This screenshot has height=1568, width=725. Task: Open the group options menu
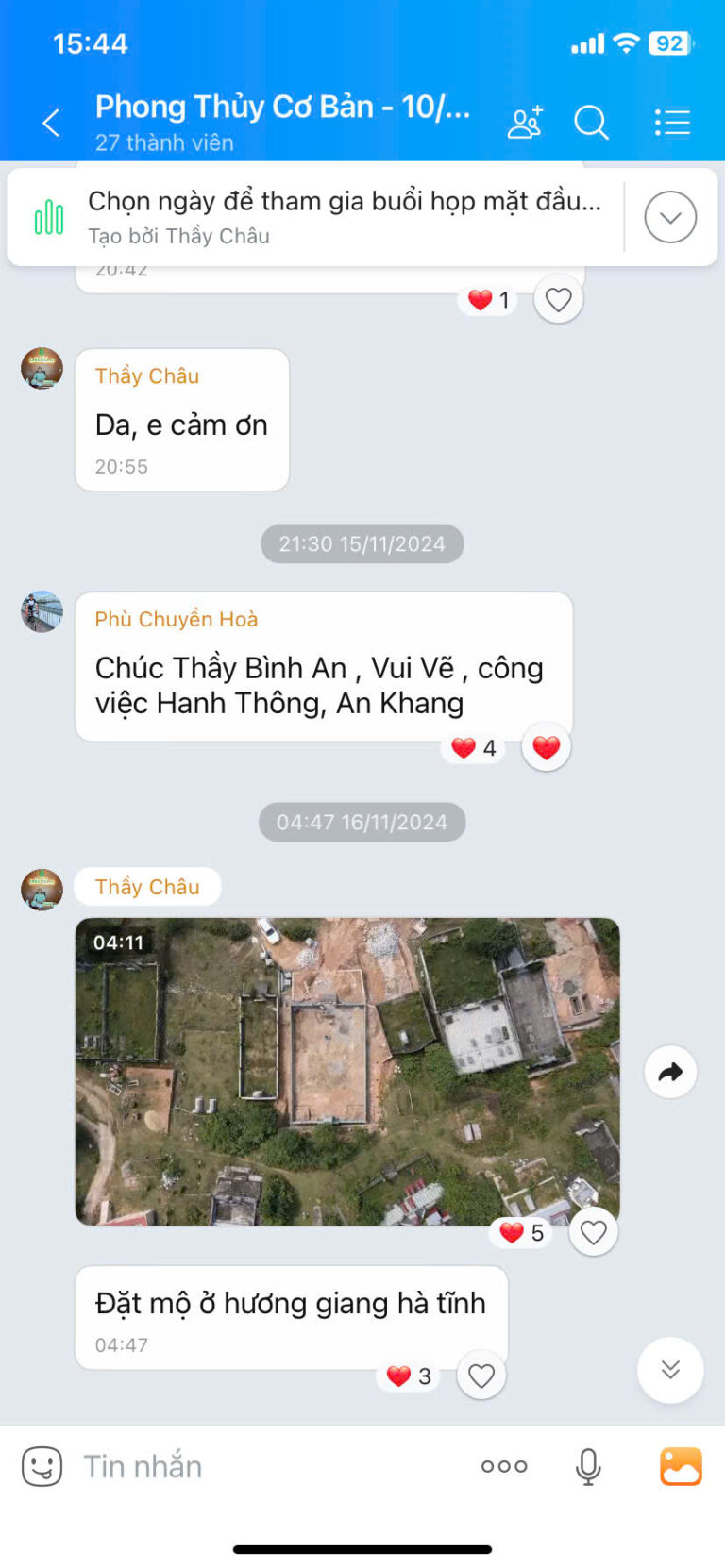tap(672, 123)
